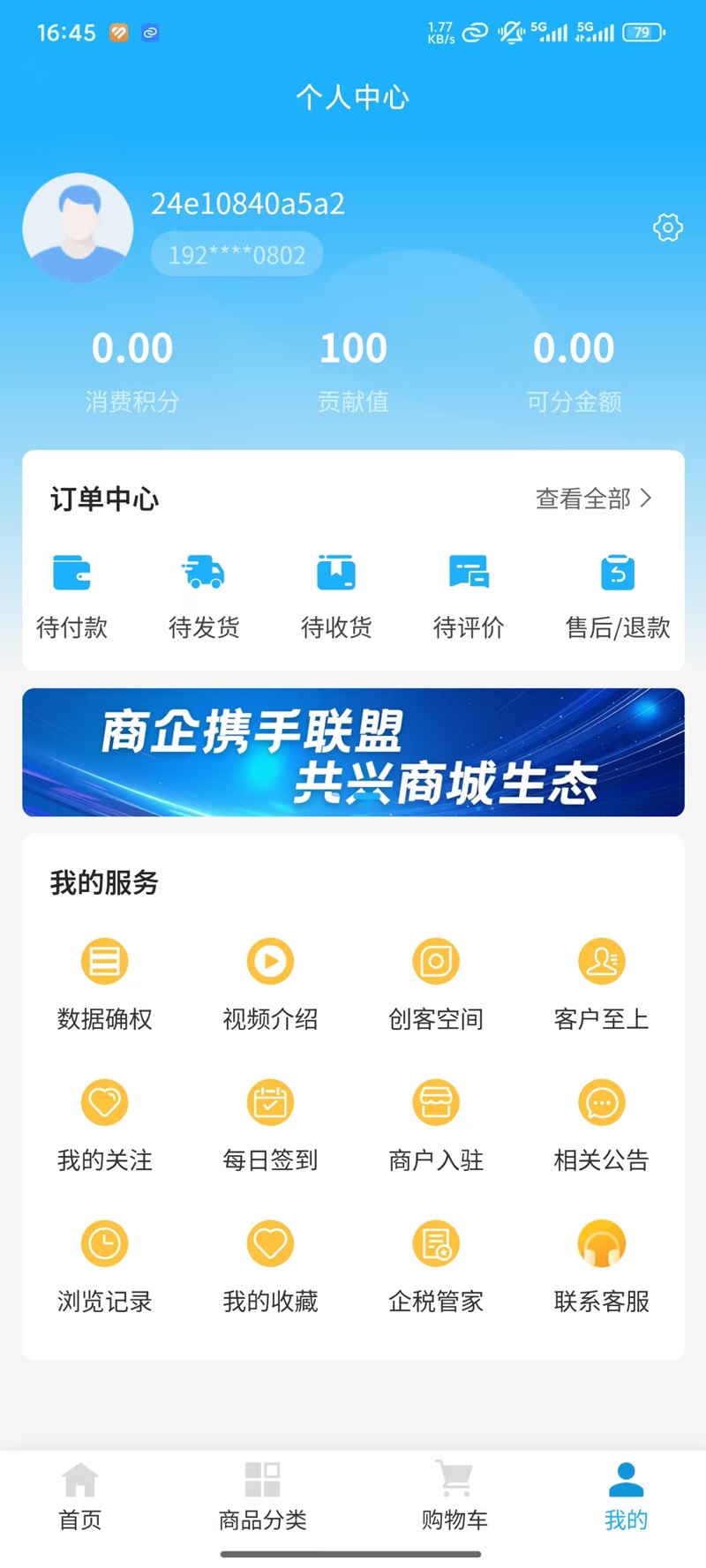The image size is (706, 1568).
Task: Play the 视频介绍 video introduction
Action: click(x=270, y=982)
